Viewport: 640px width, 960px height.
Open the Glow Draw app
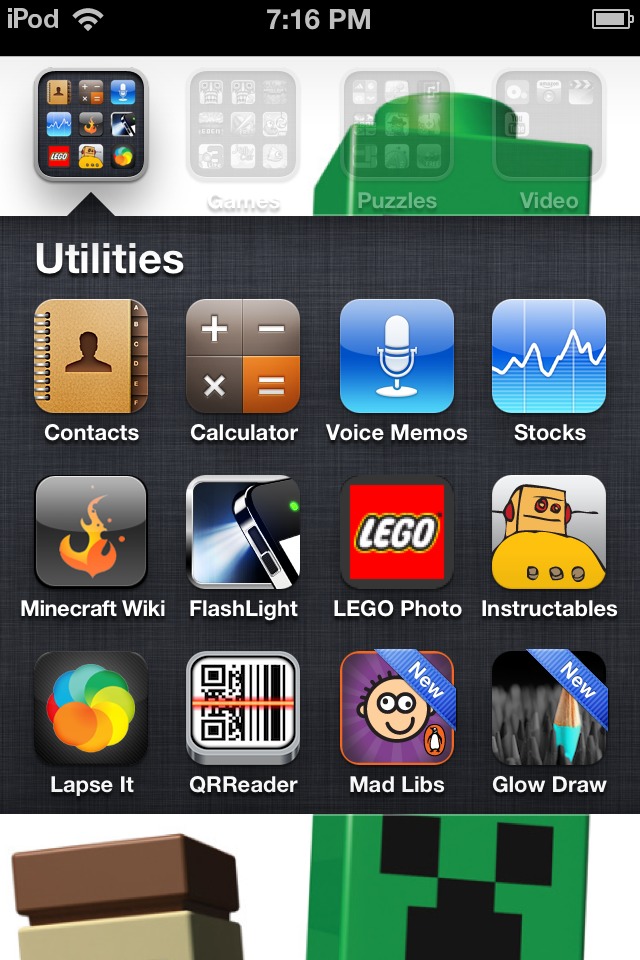(549, 708)
